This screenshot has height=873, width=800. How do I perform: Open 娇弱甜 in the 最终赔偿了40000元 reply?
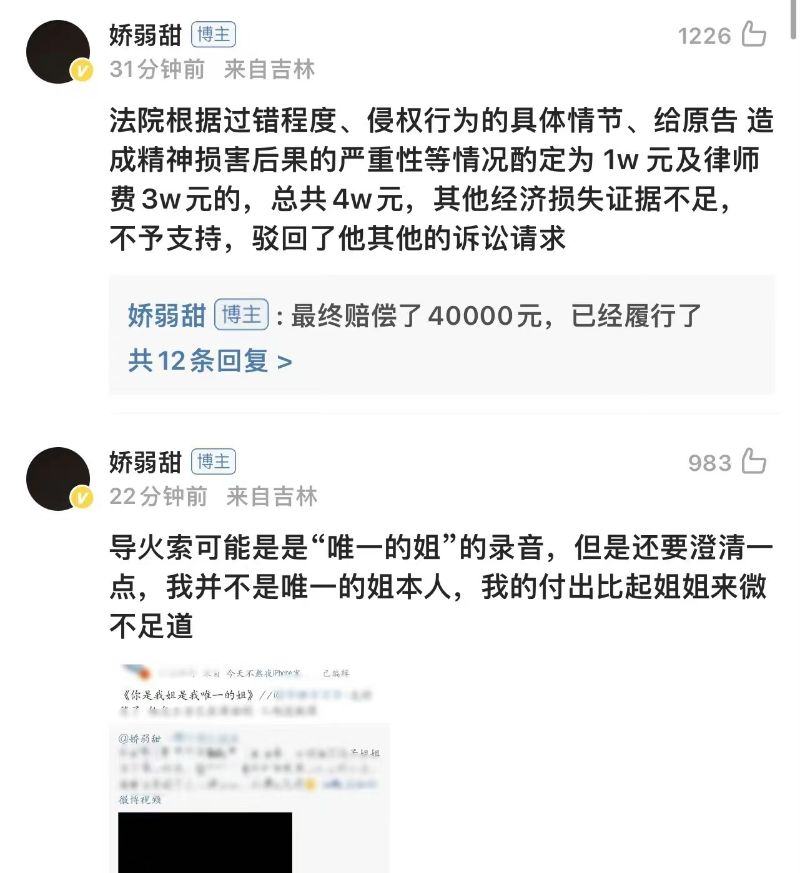(166, 316)
